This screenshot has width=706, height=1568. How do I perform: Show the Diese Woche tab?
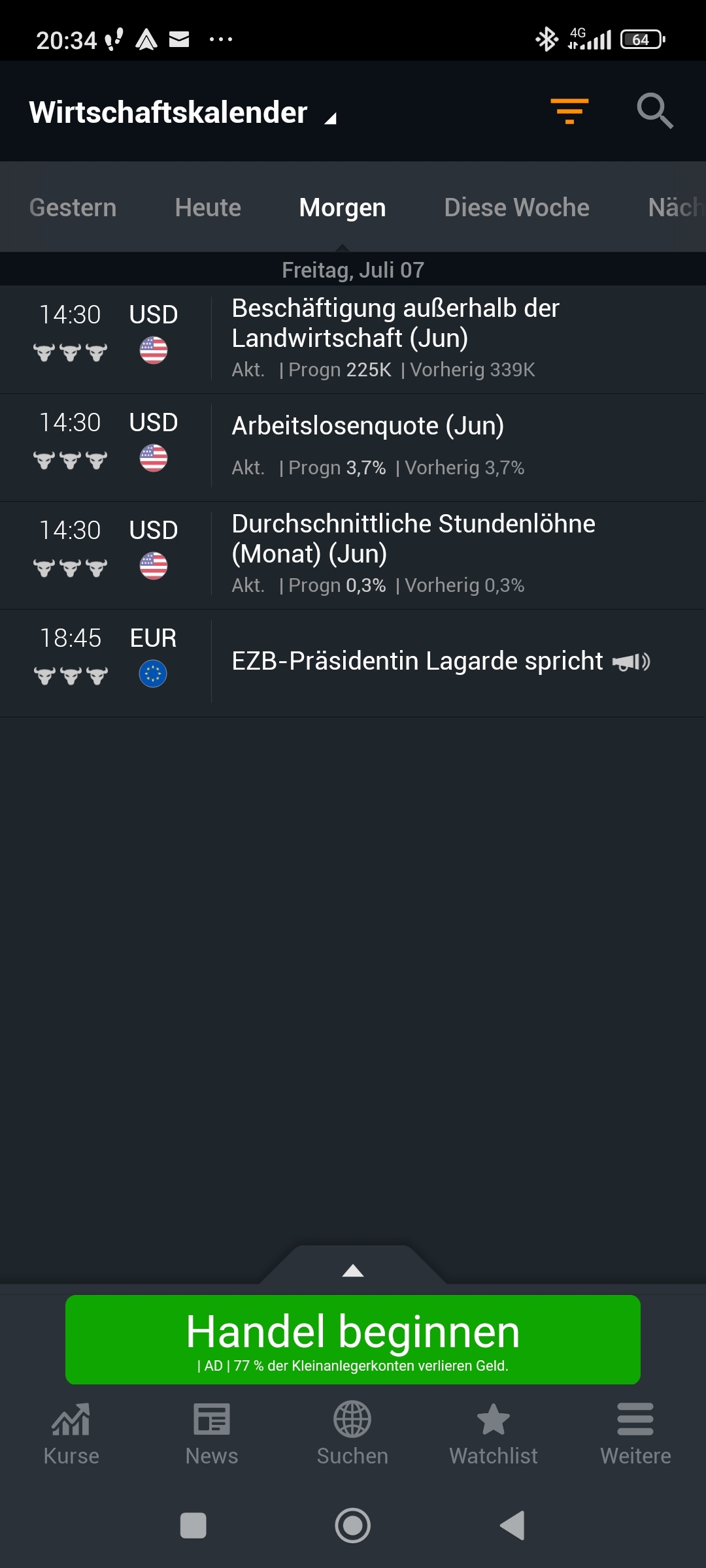point(516,208)
